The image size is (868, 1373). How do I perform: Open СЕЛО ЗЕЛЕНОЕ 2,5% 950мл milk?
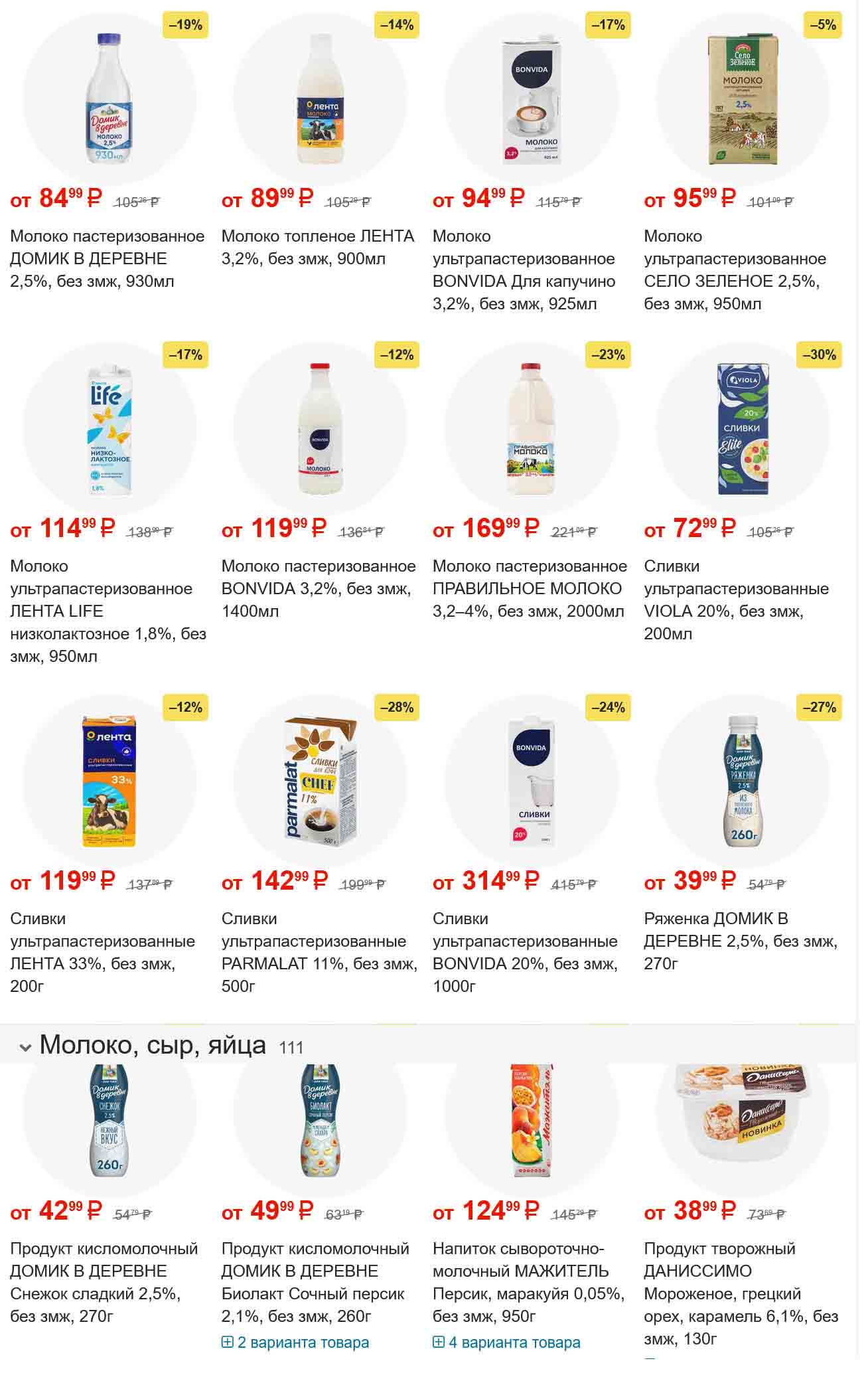[x=735, y=270]
